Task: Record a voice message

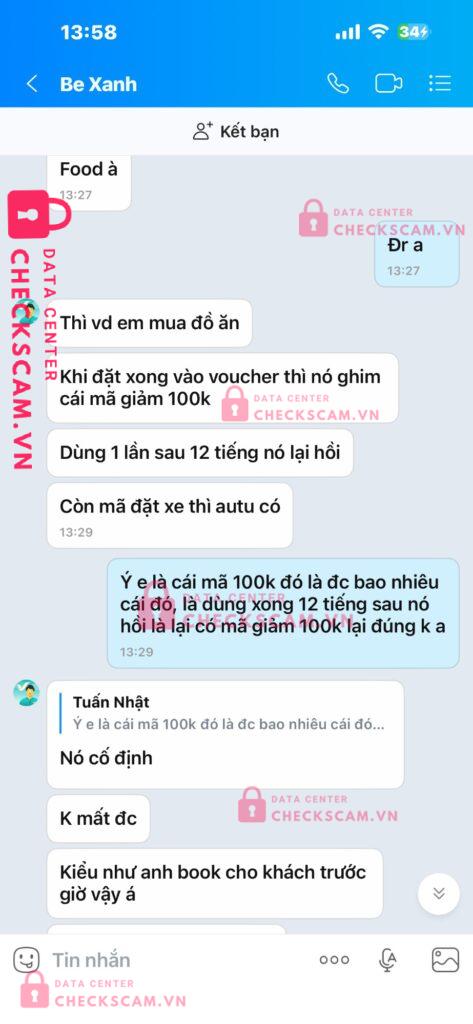Action: [389, 960]
